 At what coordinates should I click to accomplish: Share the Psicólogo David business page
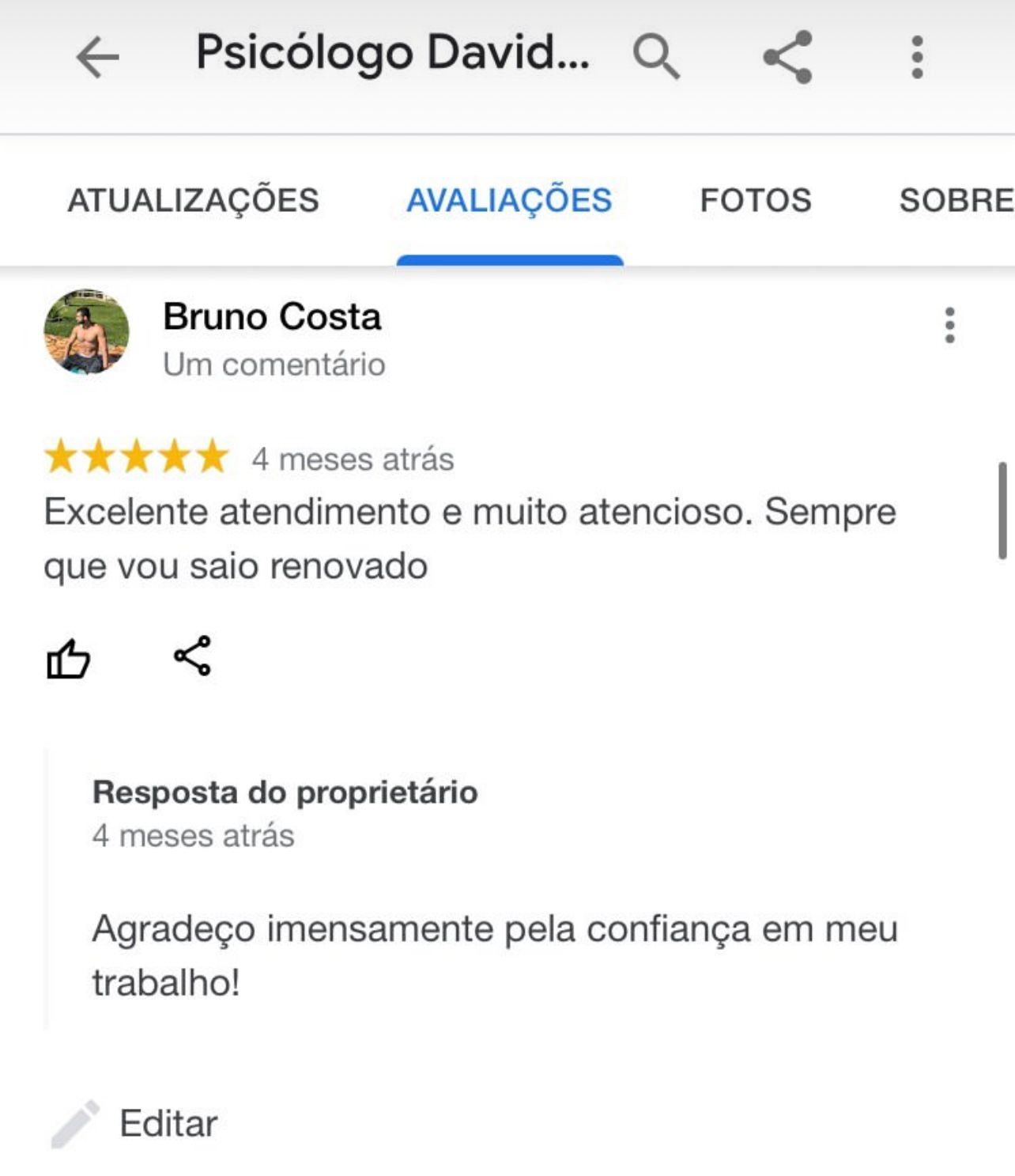point(787,57)
